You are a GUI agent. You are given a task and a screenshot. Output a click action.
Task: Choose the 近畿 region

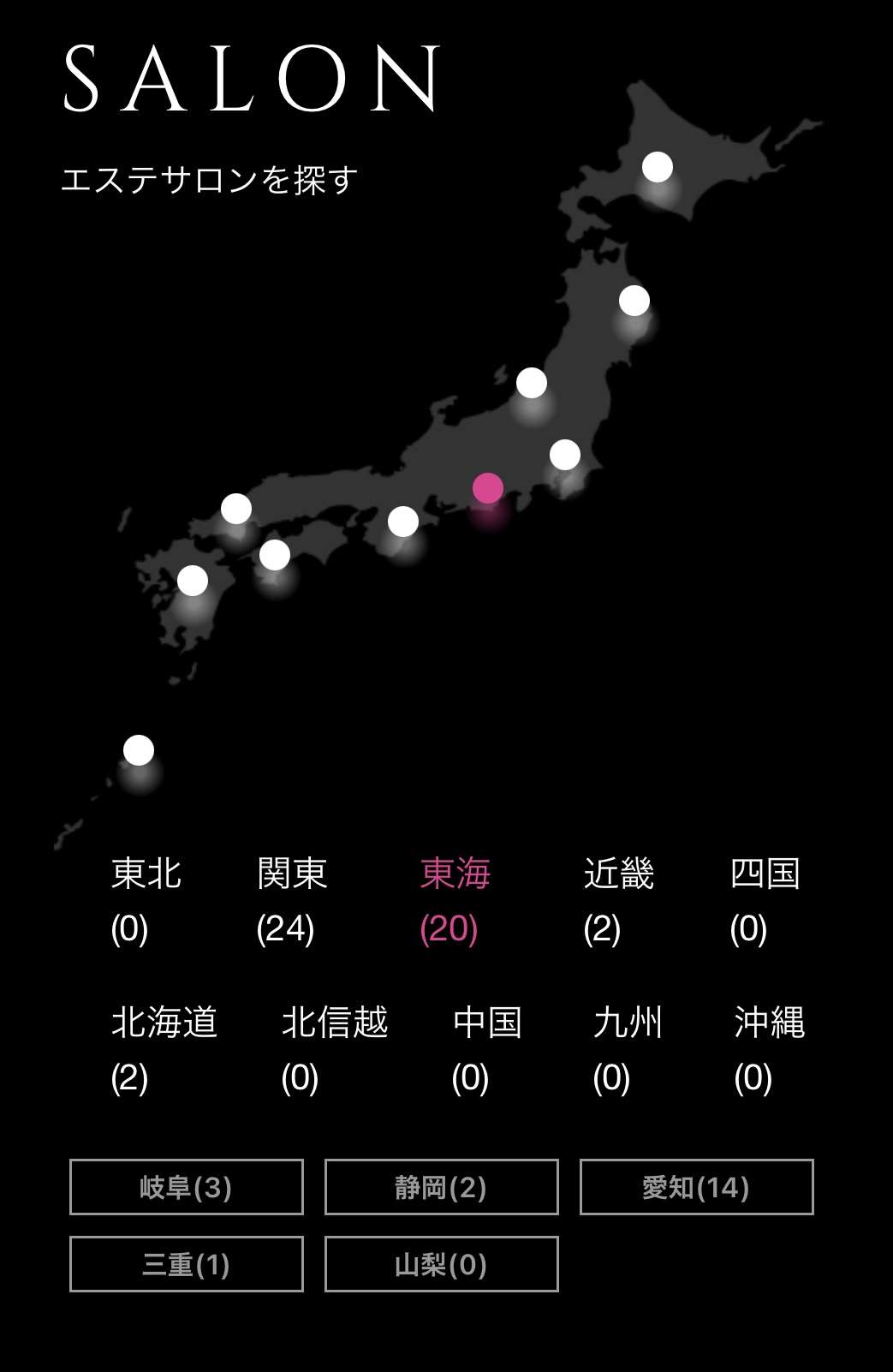pos(618,900)
